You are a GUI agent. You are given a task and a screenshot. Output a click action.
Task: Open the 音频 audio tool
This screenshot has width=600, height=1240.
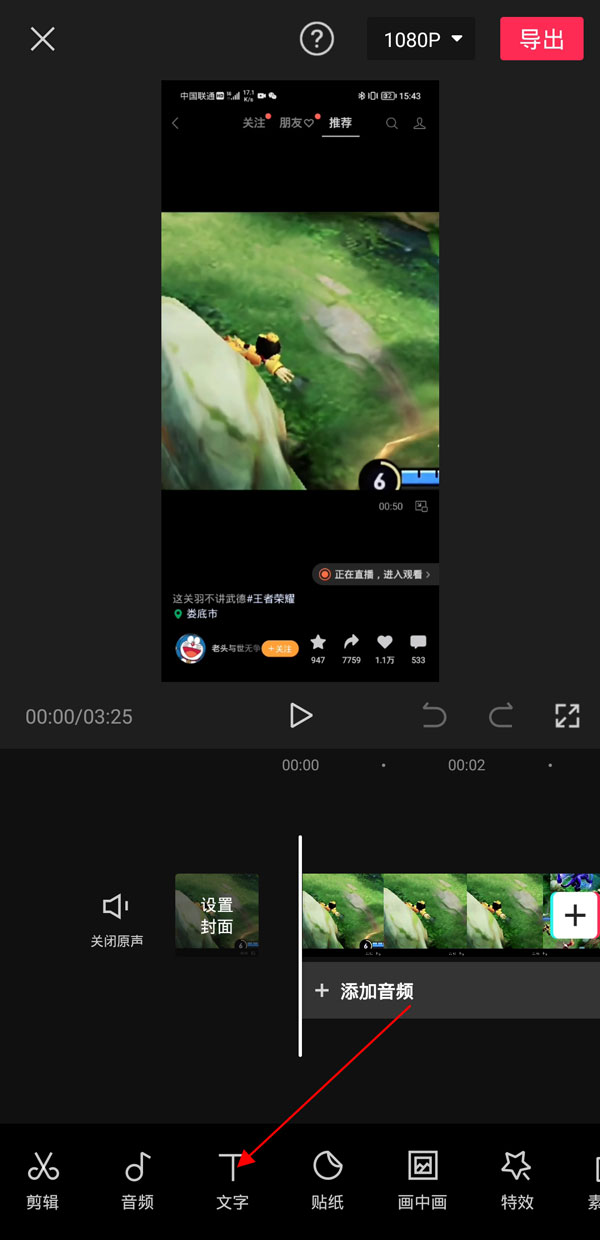click(x=137, y=1180)
